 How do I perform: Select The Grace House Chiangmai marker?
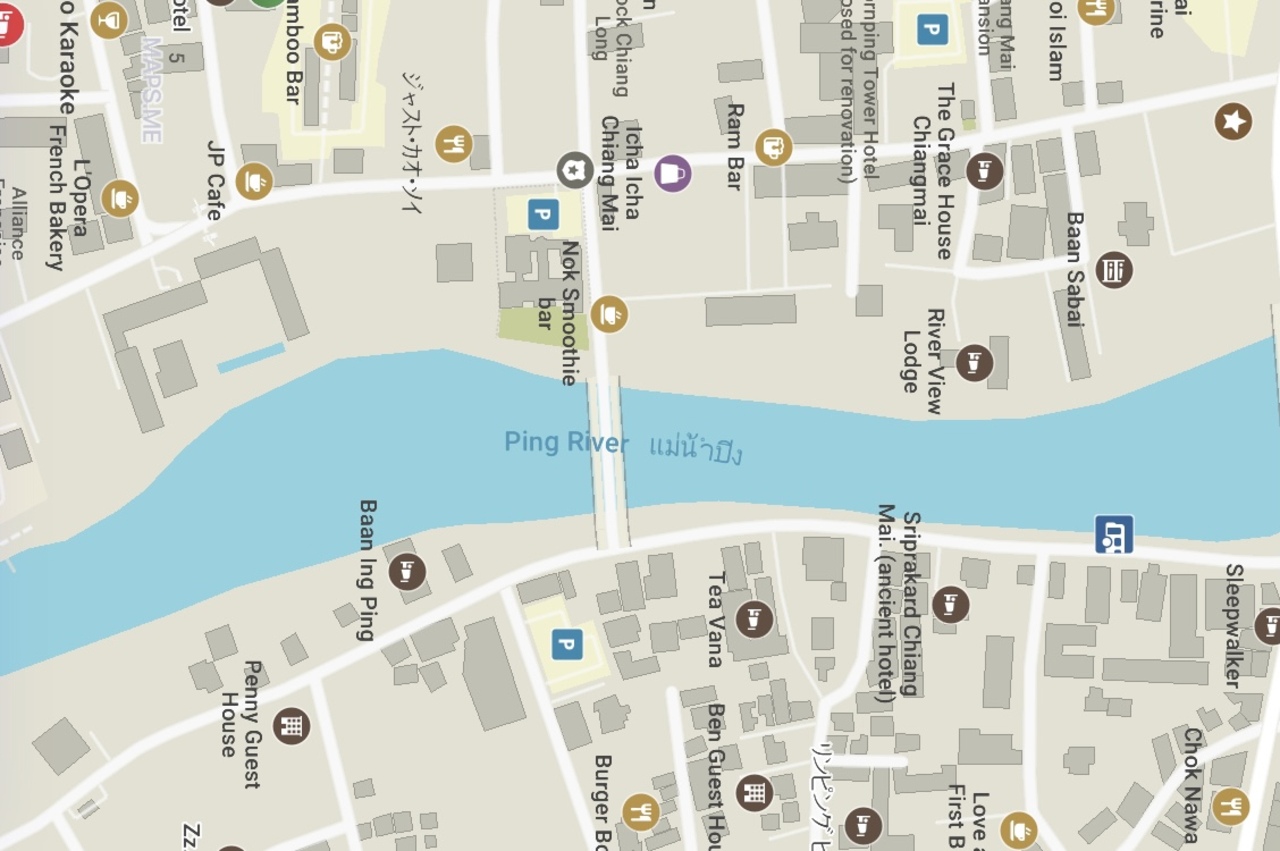coord(984,171)
